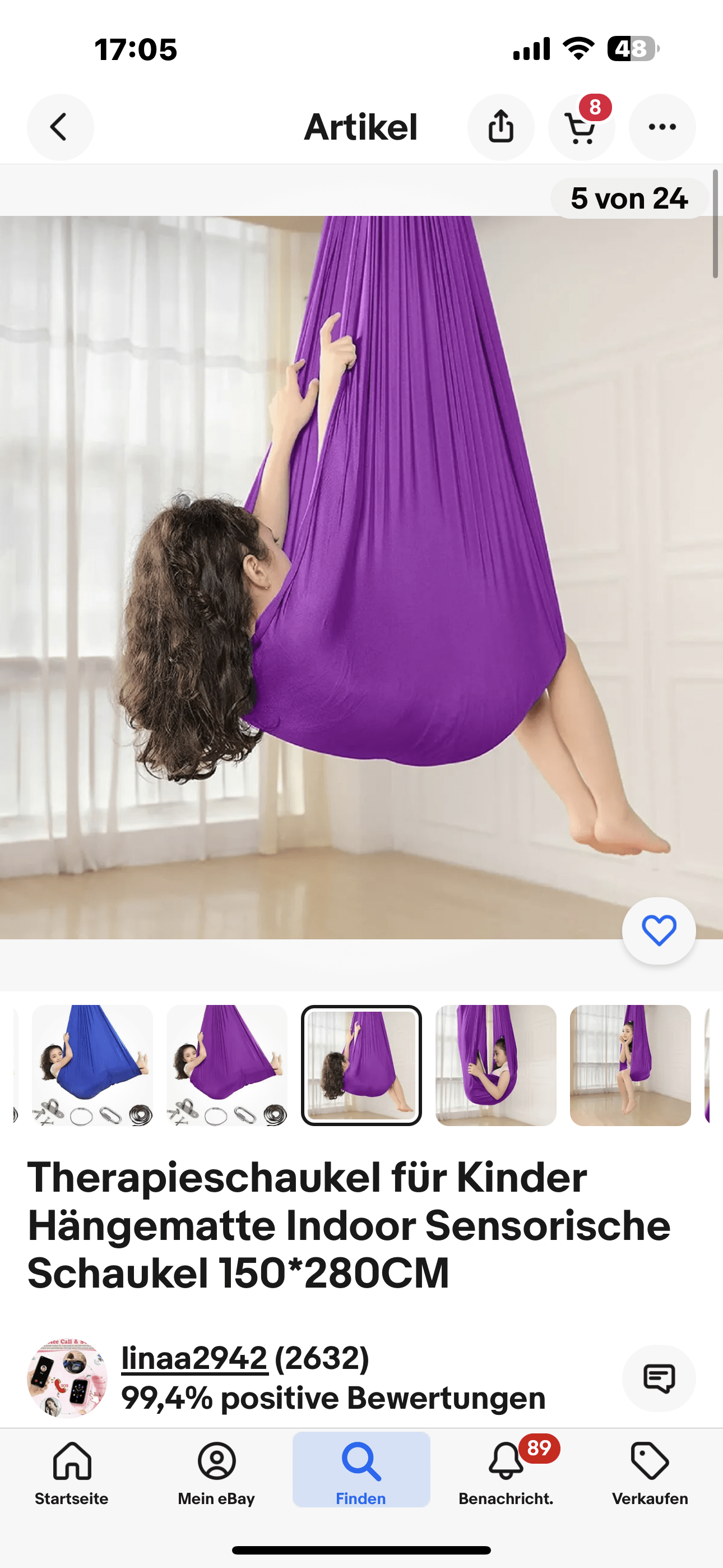Open the main purple swing product photo
This screenshot has width=723, height=1568.
click(x=361, y=577)
